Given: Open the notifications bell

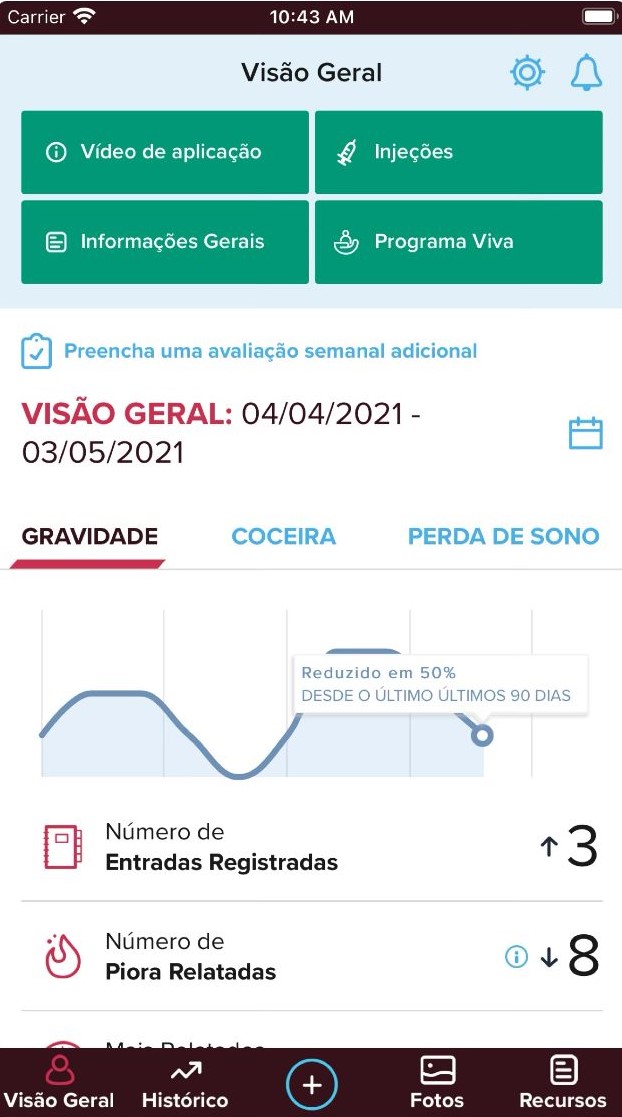Looking at the screenshot, I should tap(586, 73).
